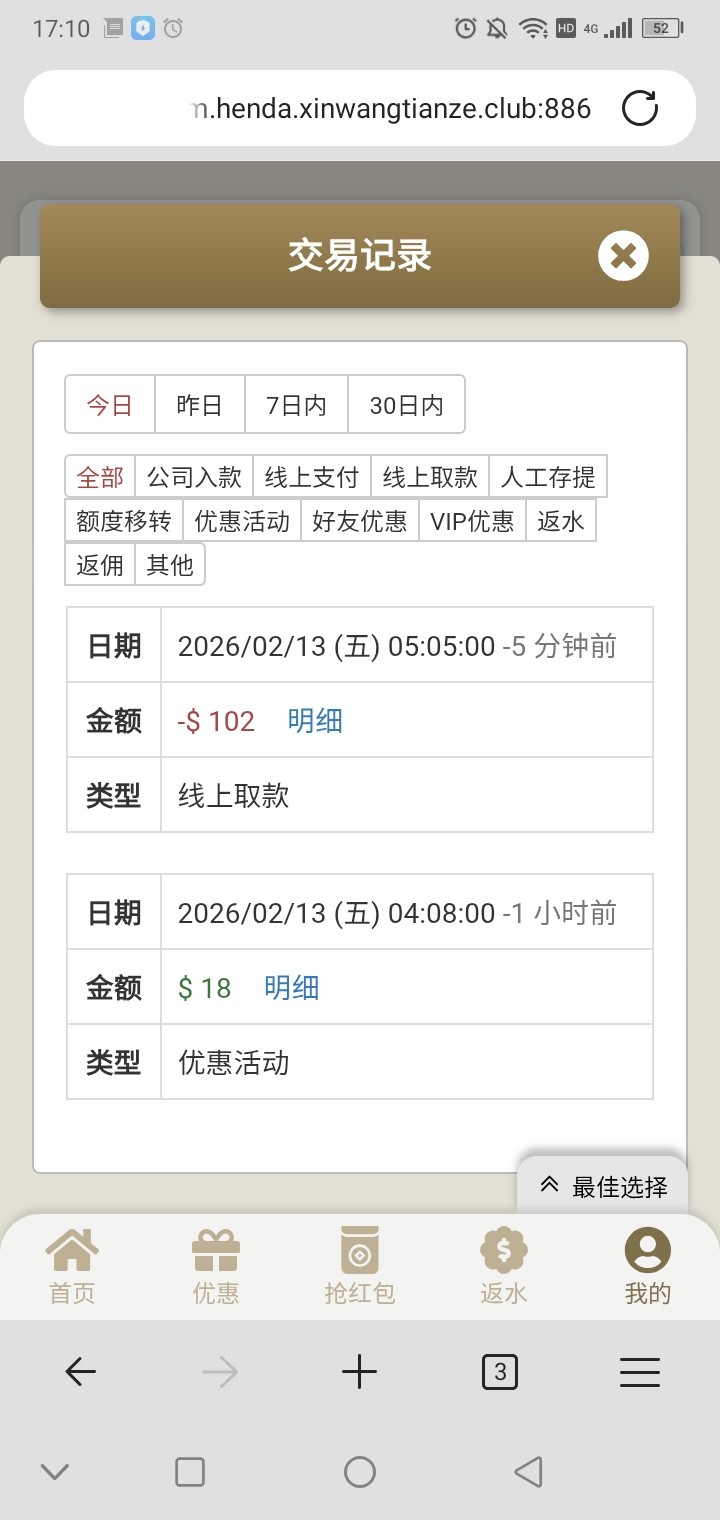Open 明细 for the -$102 withdrawal
Image resolution: width=720 pixels, height=1520 pixels.
pos(315,720)
